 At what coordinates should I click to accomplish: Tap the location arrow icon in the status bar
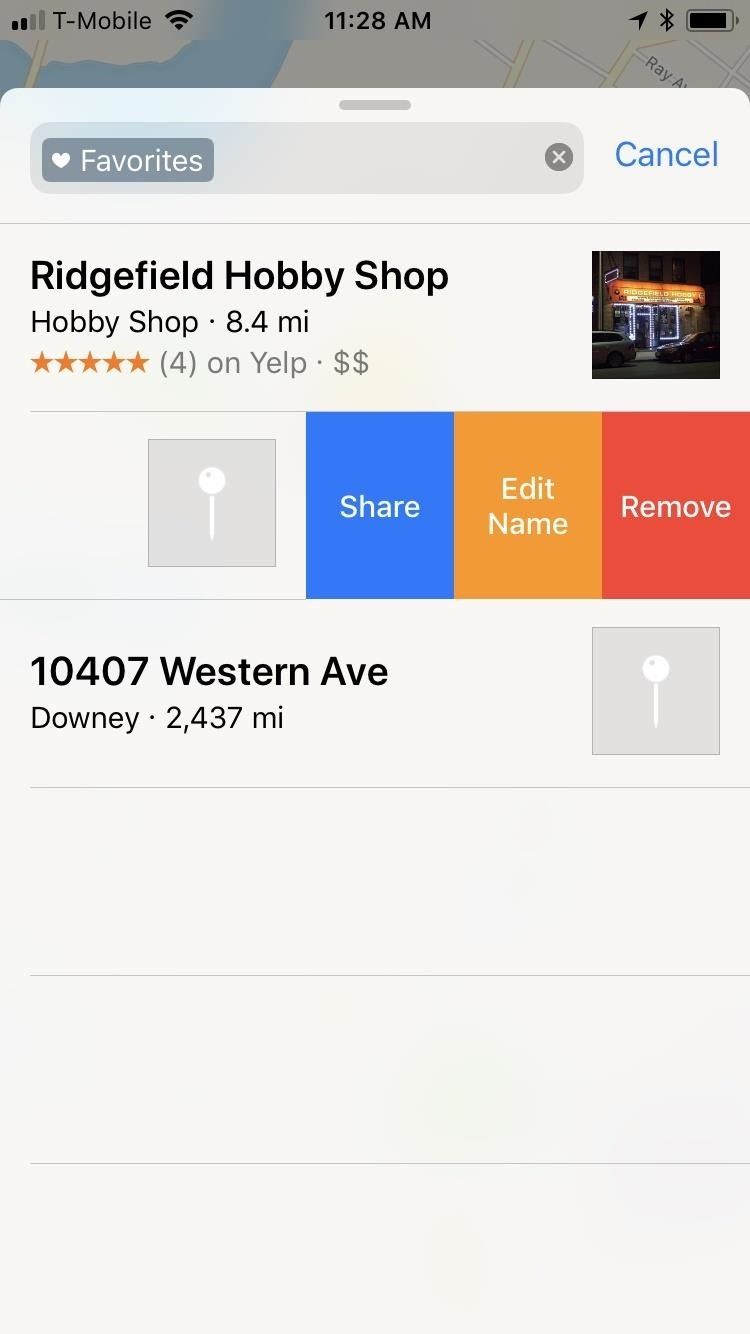click(x=637, y=19)
